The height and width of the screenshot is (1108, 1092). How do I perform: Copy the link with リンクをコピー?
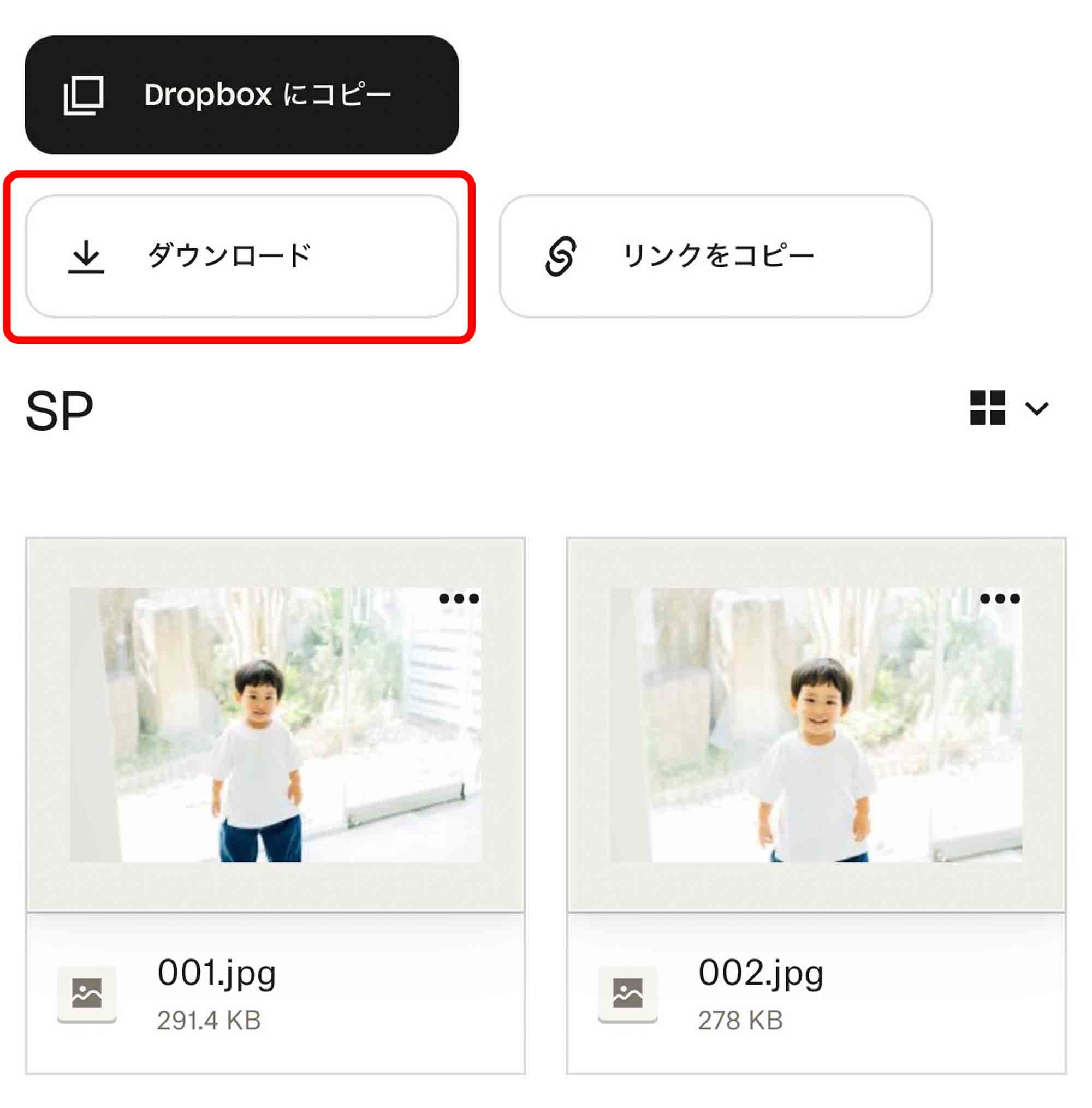tap(715, 256)
